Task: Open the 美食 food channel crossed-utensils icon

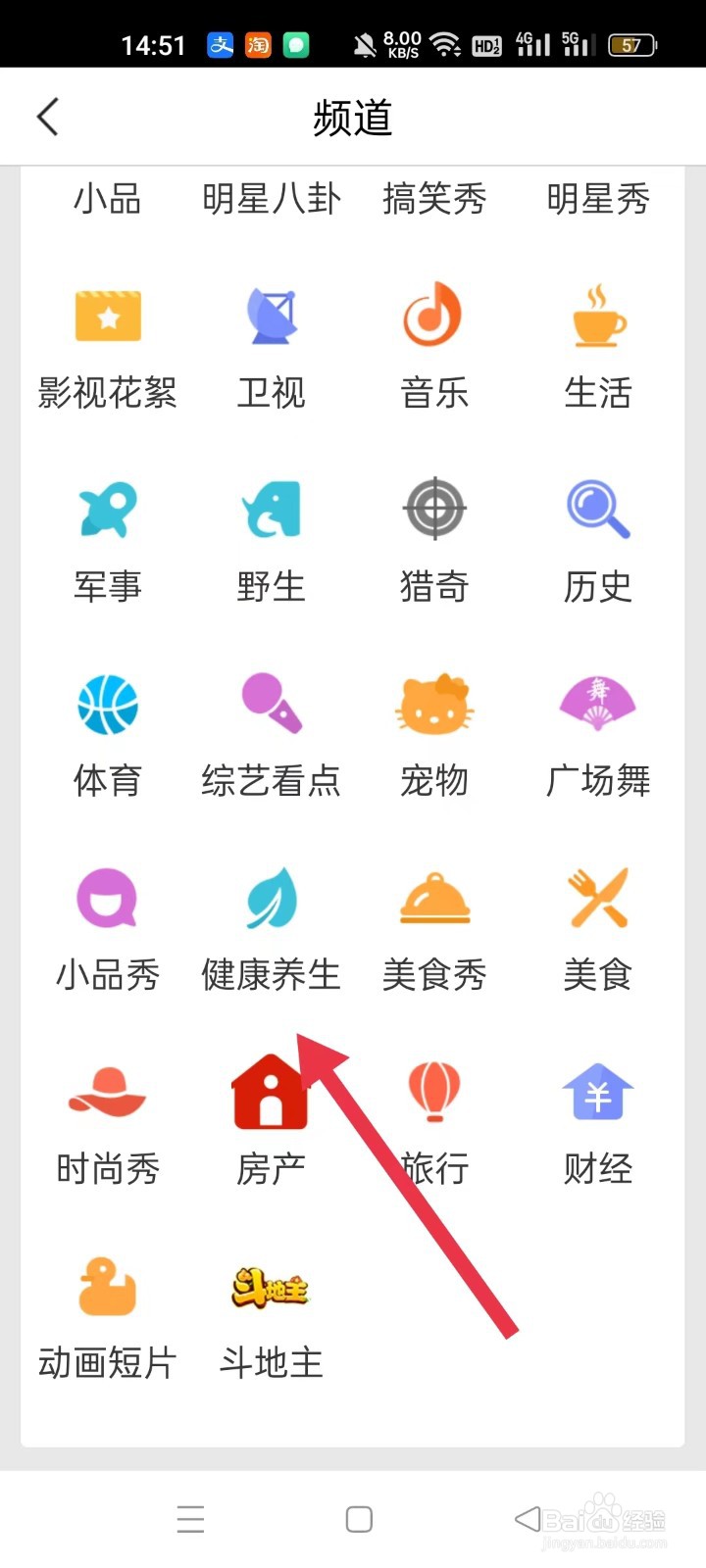Action: pos(598,898)
